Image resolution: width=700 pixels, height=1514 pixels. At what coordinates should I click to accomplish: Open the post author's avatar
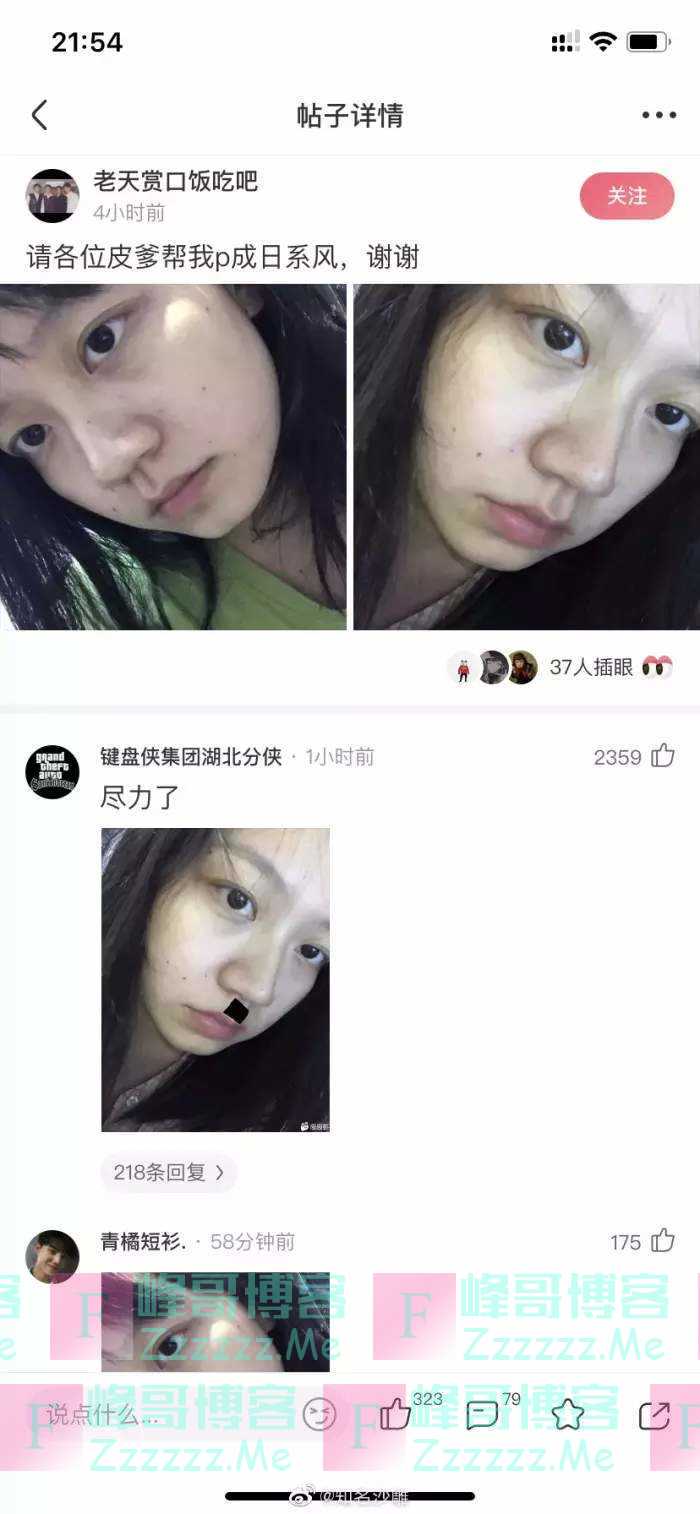tap(52, 196)
